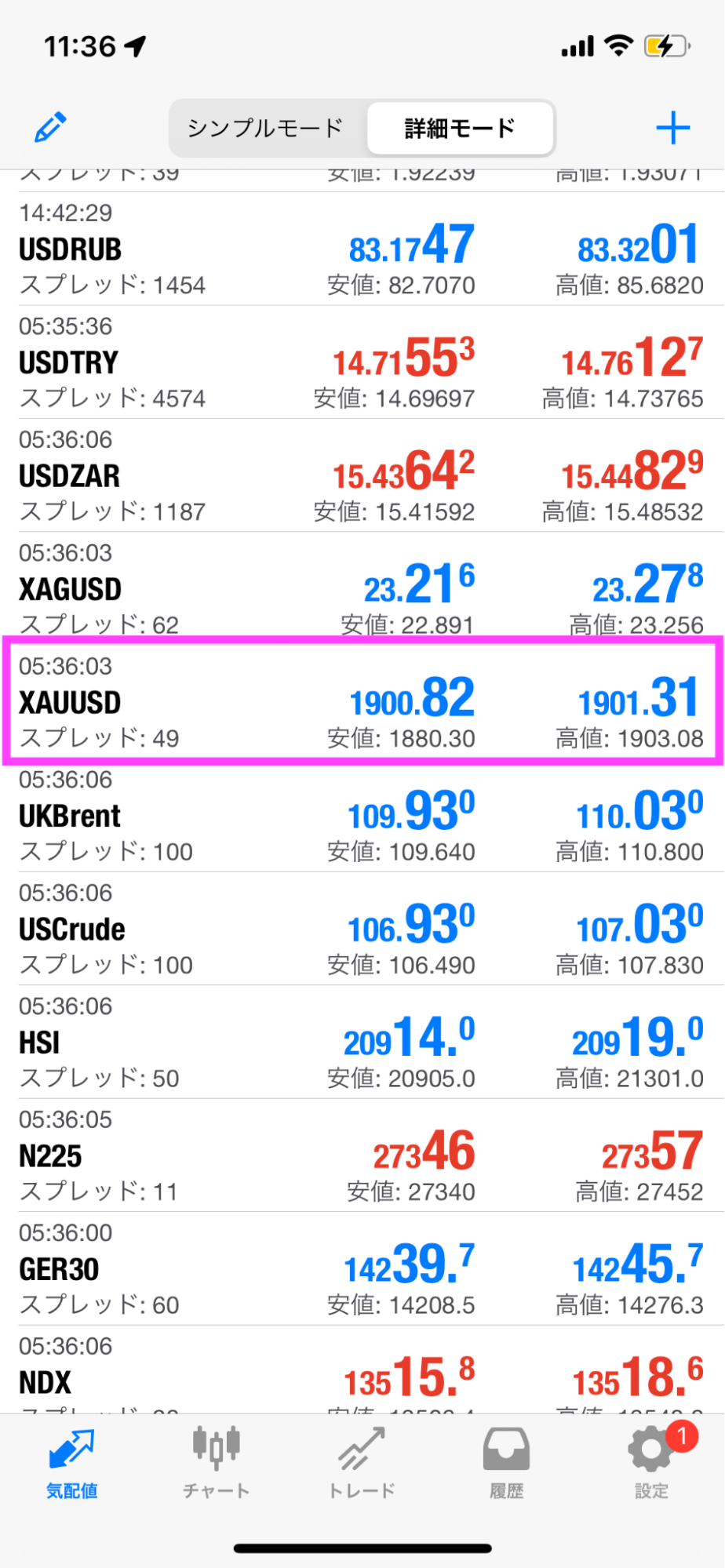The width and height of the screenshot is (725, 1568).
Task: Open the N225 index row
Action: click(x=361, y=1155)
